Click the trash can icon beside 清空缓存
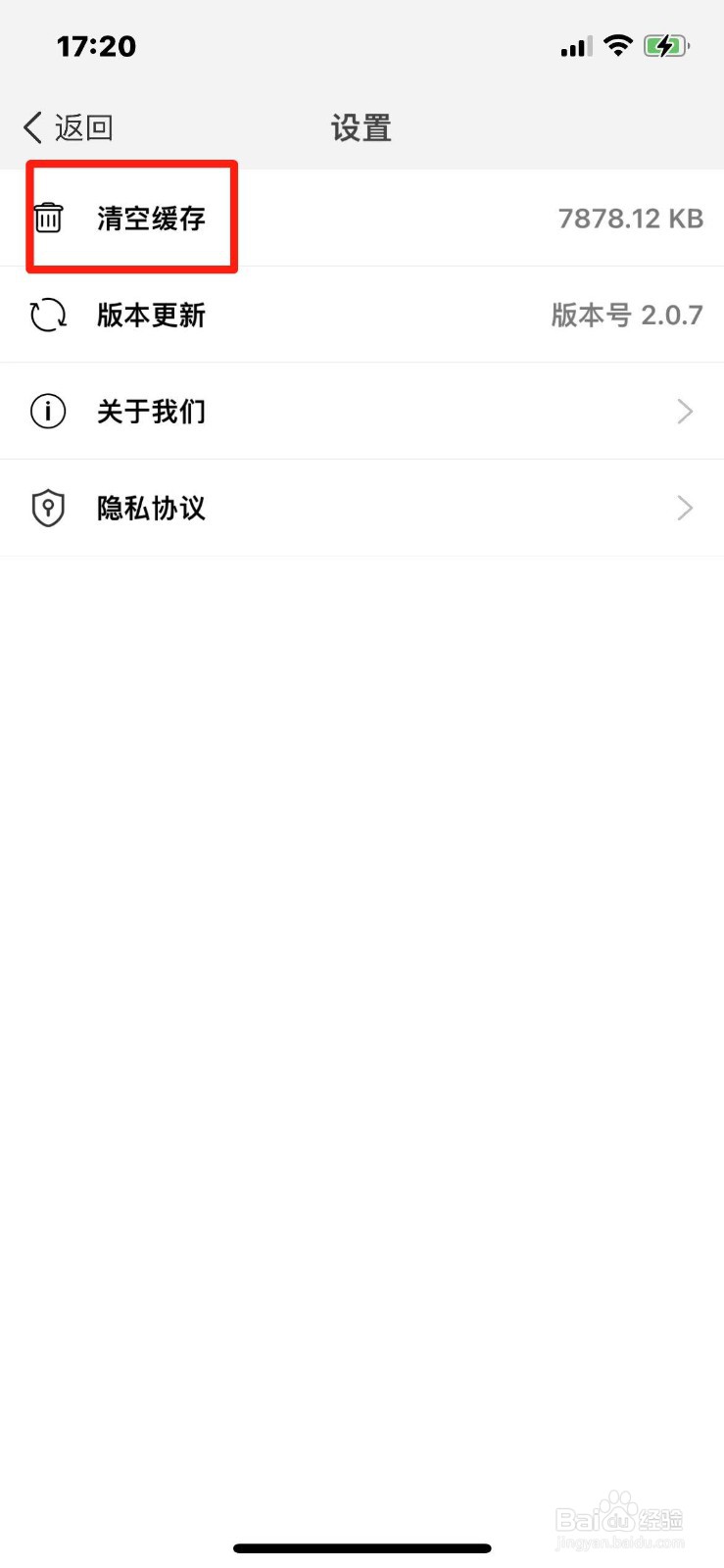 coord(48,218)
